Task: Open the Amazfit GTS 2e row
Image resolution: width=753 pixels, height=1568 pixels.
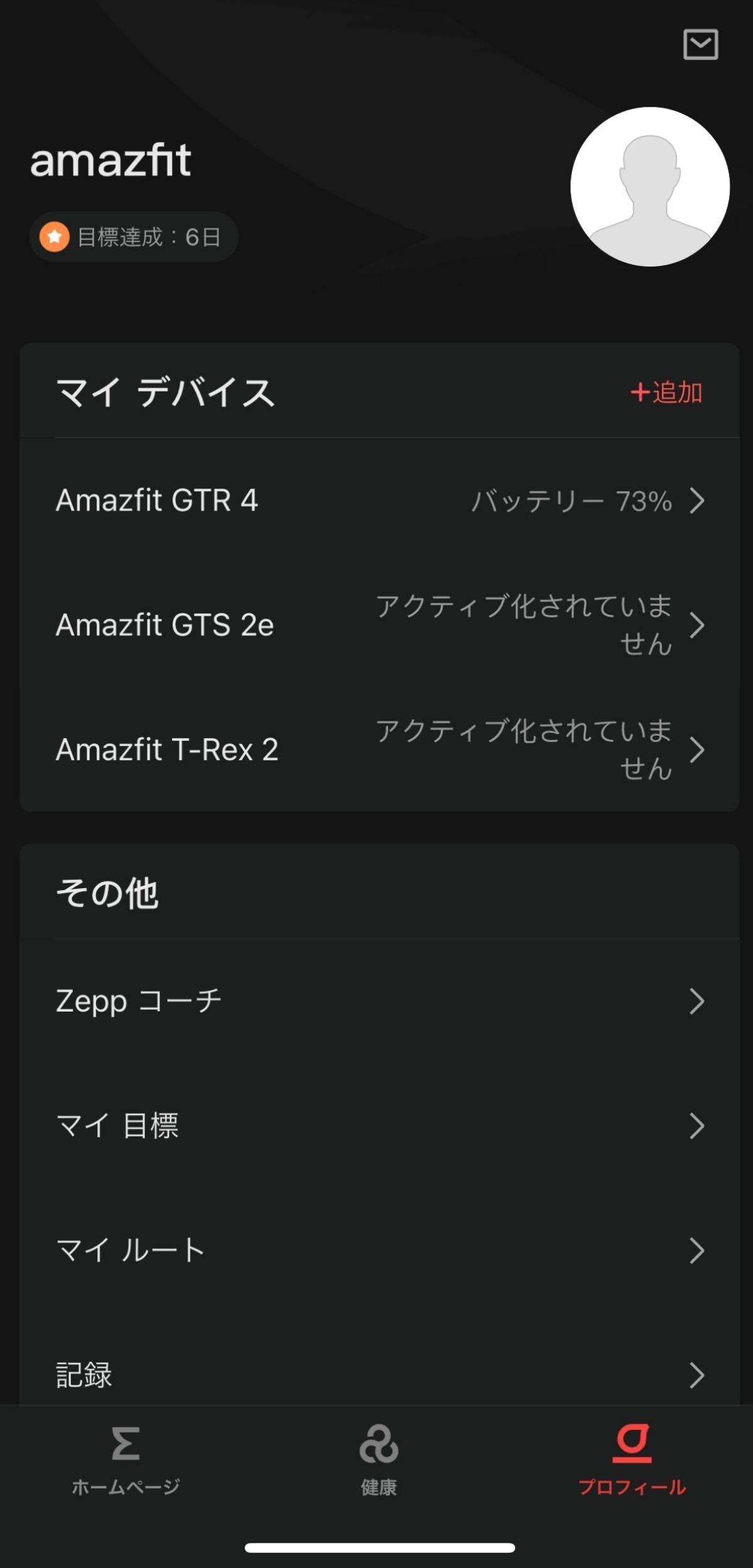Action: pyautogui.click(x=380, y=625)
